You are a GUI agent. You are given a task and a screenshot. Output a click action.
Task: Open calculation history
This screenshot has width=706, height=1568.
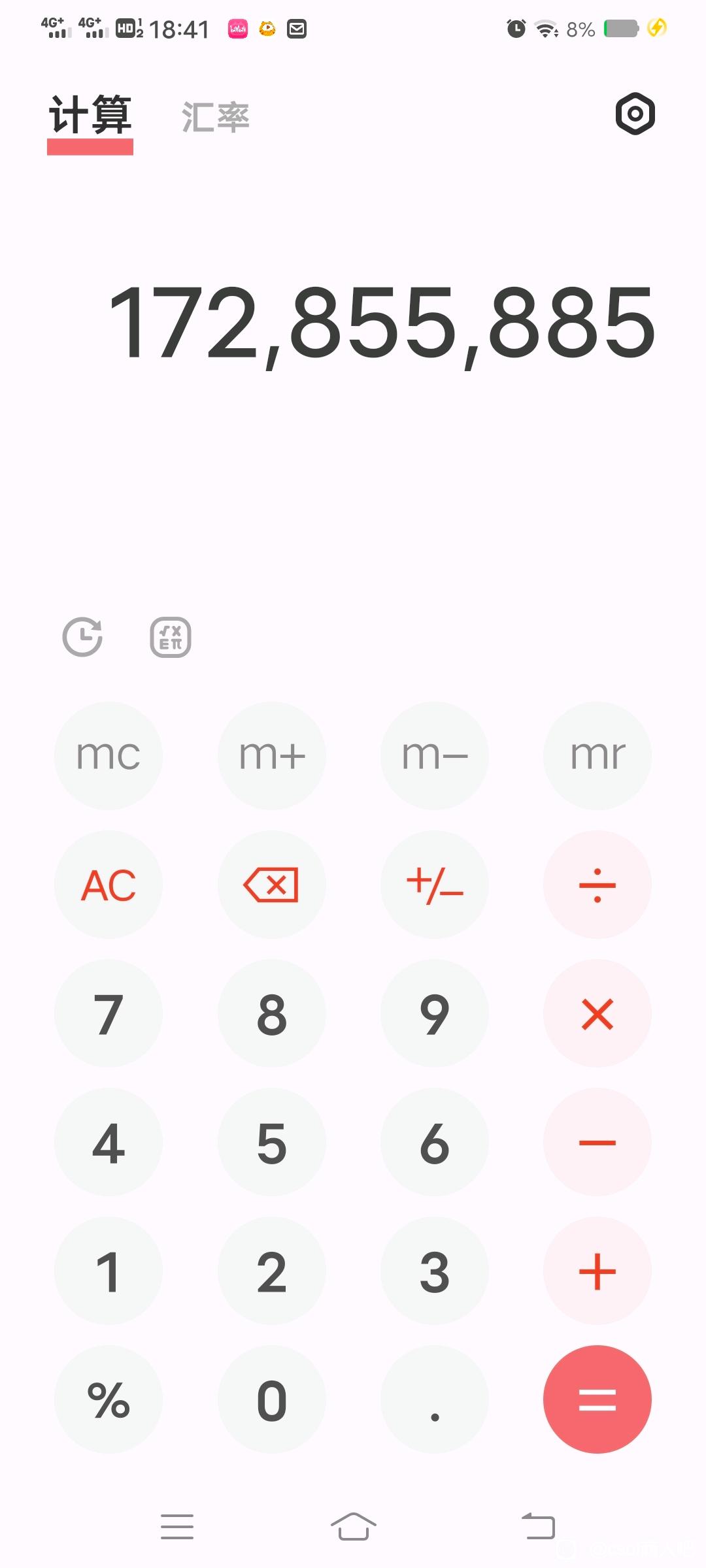click(82, 636)
